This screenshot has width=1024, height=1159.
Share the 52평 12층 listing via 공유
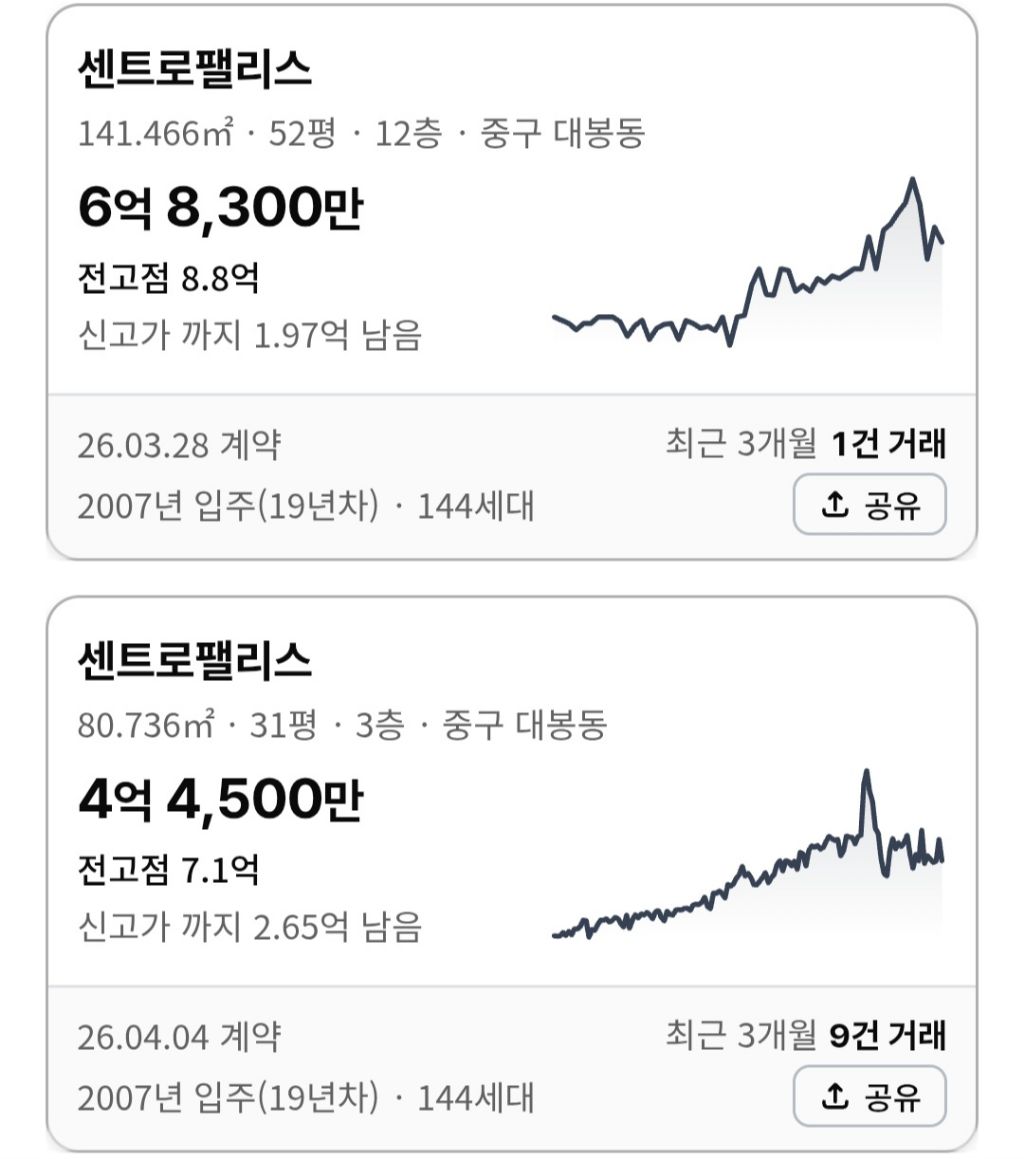pos(869,504)
